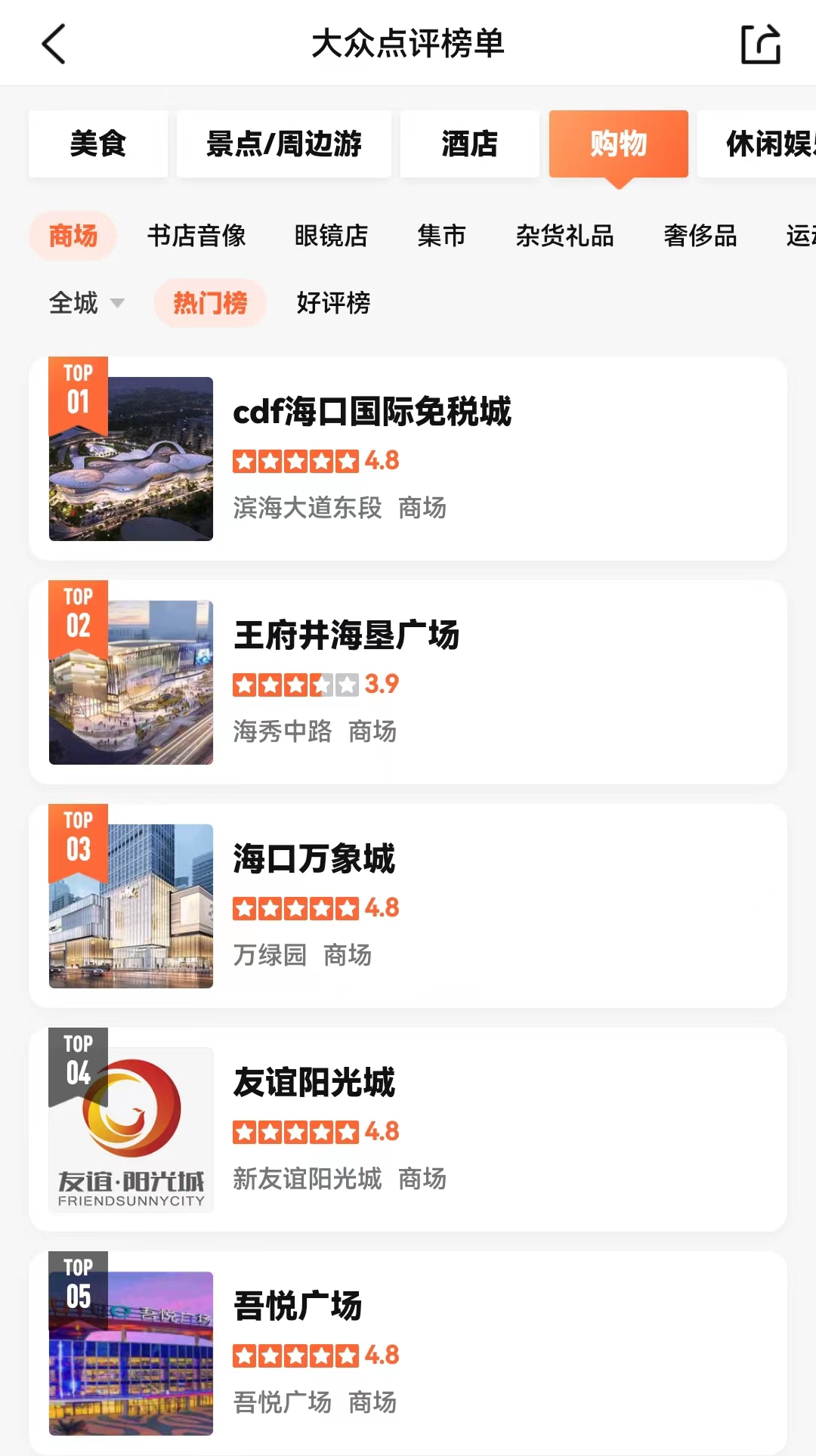Share this ranking list

click(760, 44)
